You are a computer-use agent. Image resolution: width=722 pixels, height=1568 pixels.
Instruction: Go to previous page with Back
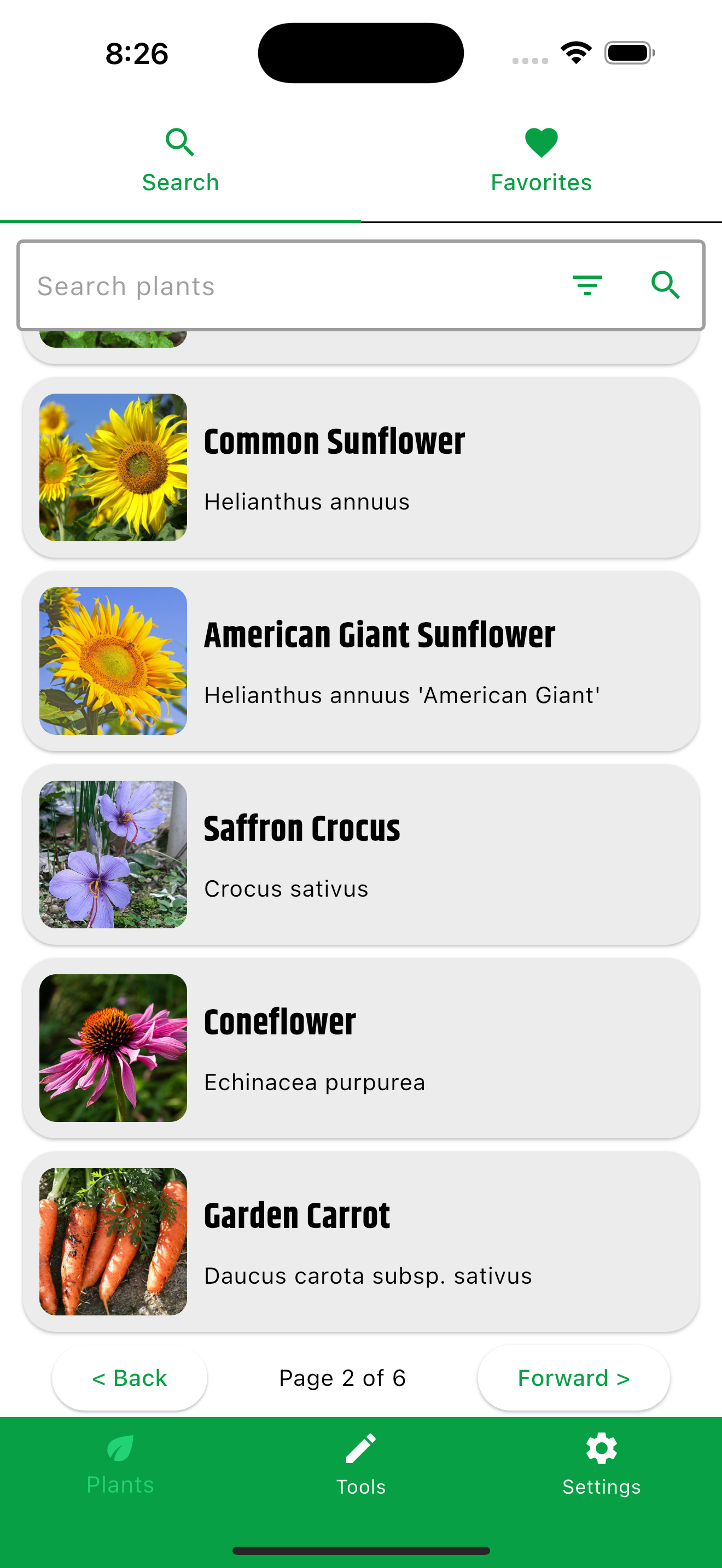[x=130, y=1378]
